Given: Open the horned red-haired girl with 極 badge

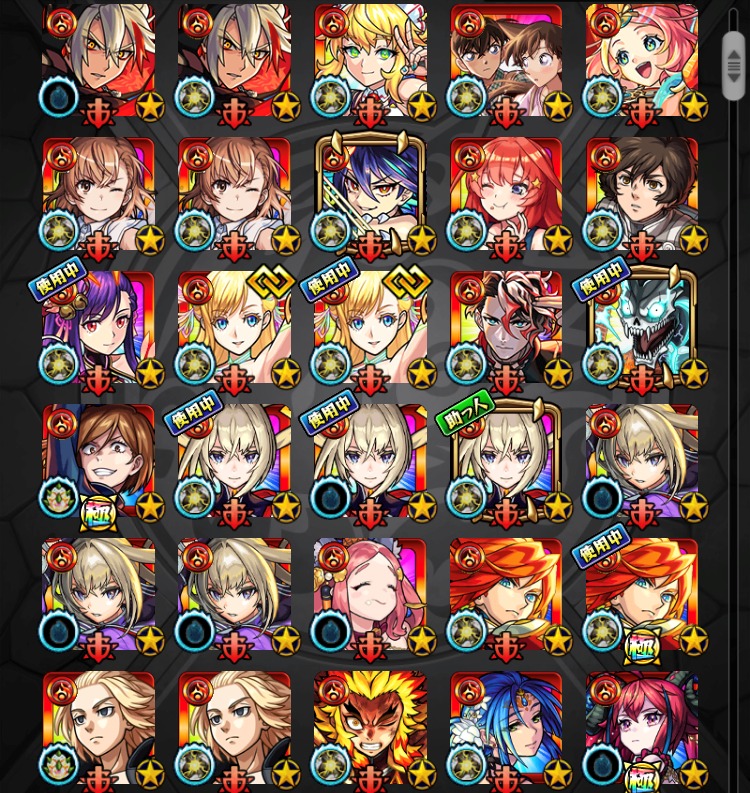Looking at the screenshot, I should coord(642,728).
